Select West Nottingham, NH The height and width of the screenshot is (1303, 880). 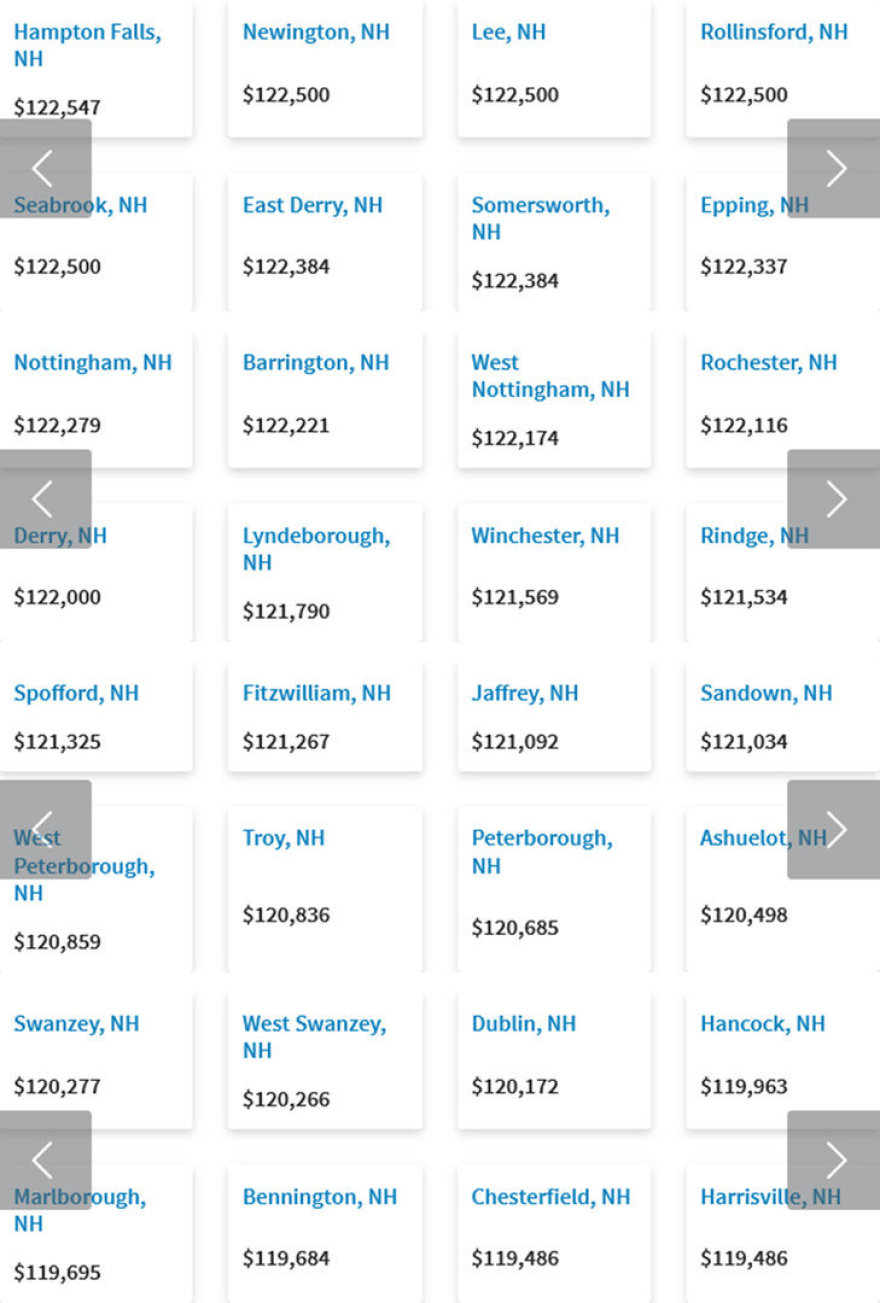(x=550, y=376)
